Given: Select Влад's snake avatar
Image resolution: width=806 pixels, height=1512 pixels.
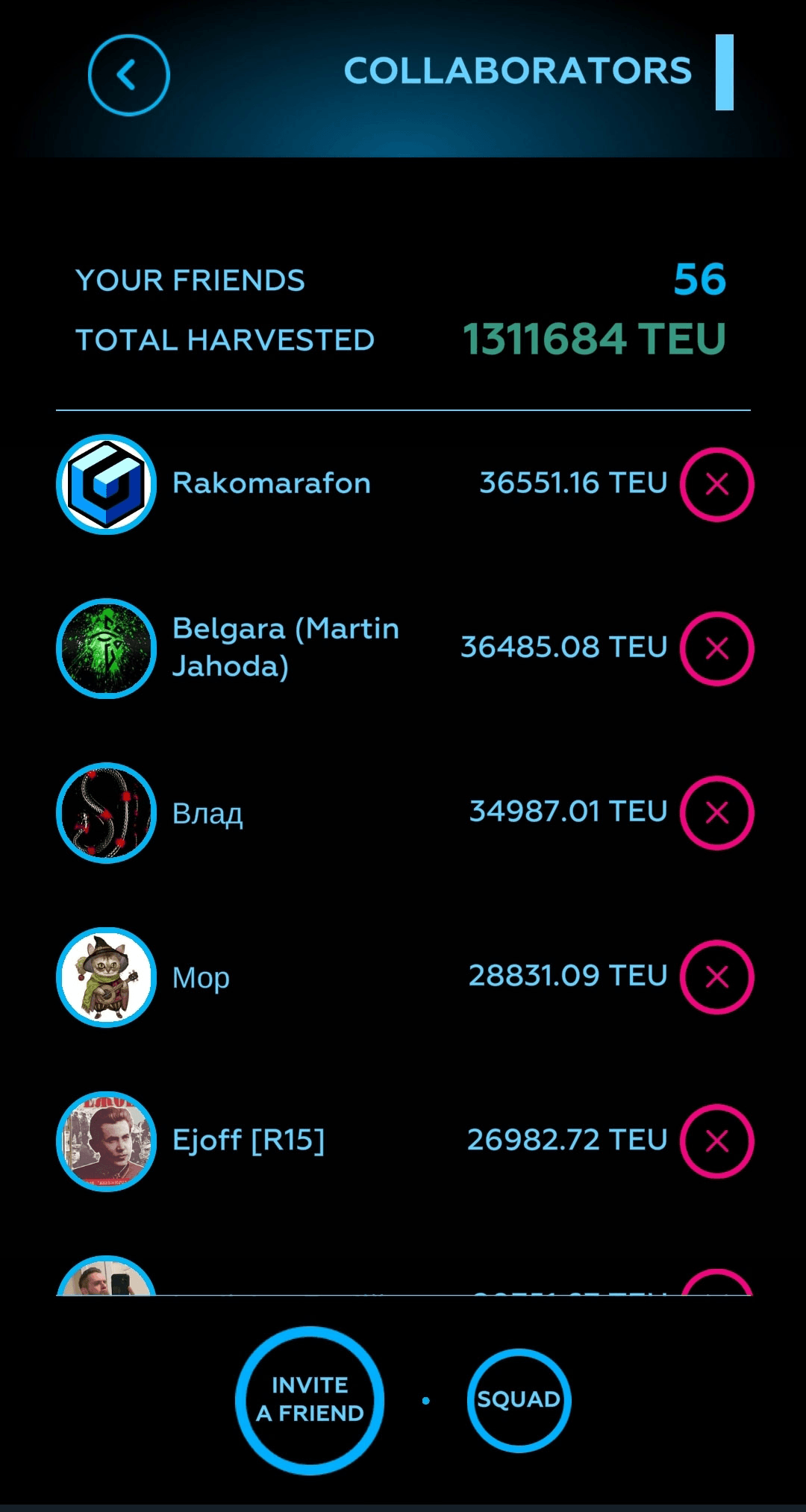Looking at the screenshot, I should (x=106, y=813).
